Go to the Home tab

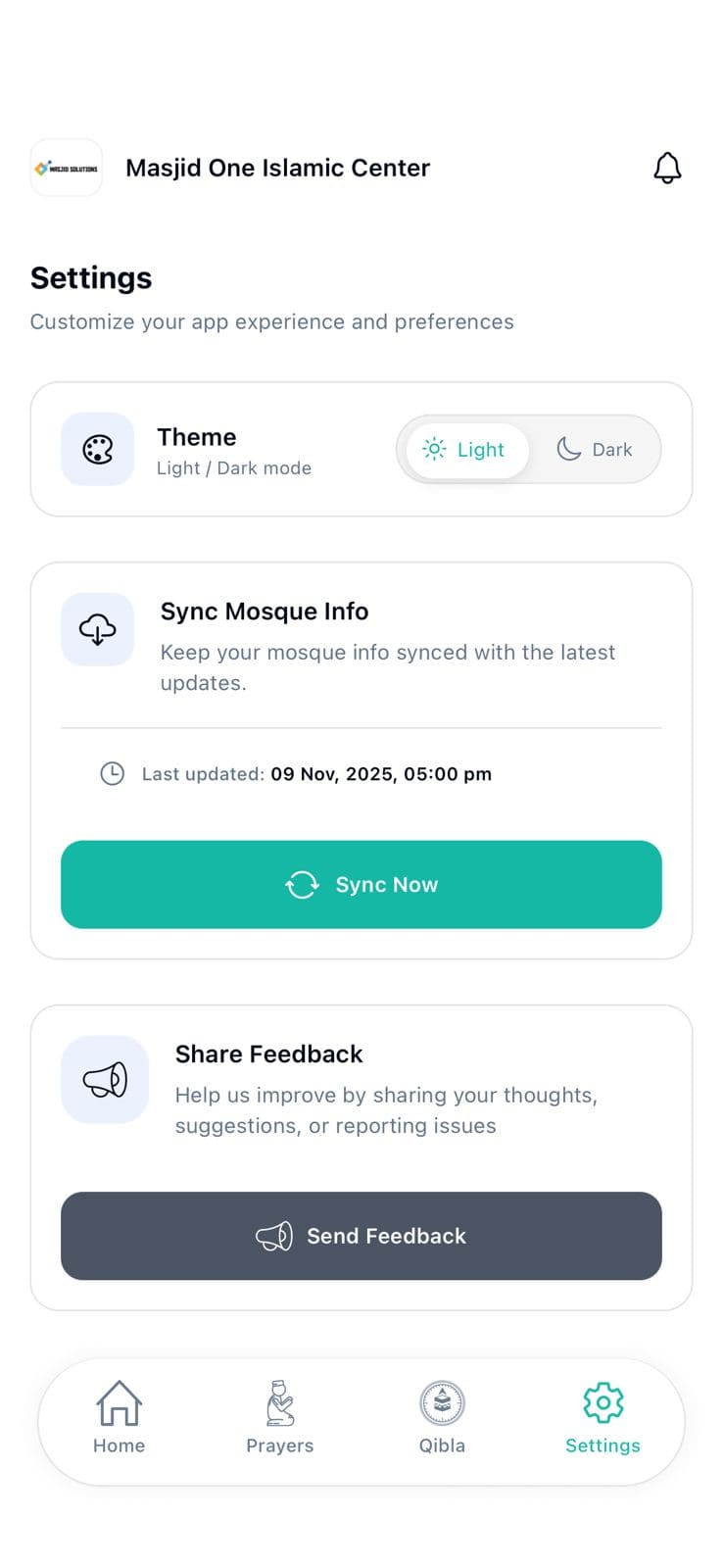click(119, 1418)
